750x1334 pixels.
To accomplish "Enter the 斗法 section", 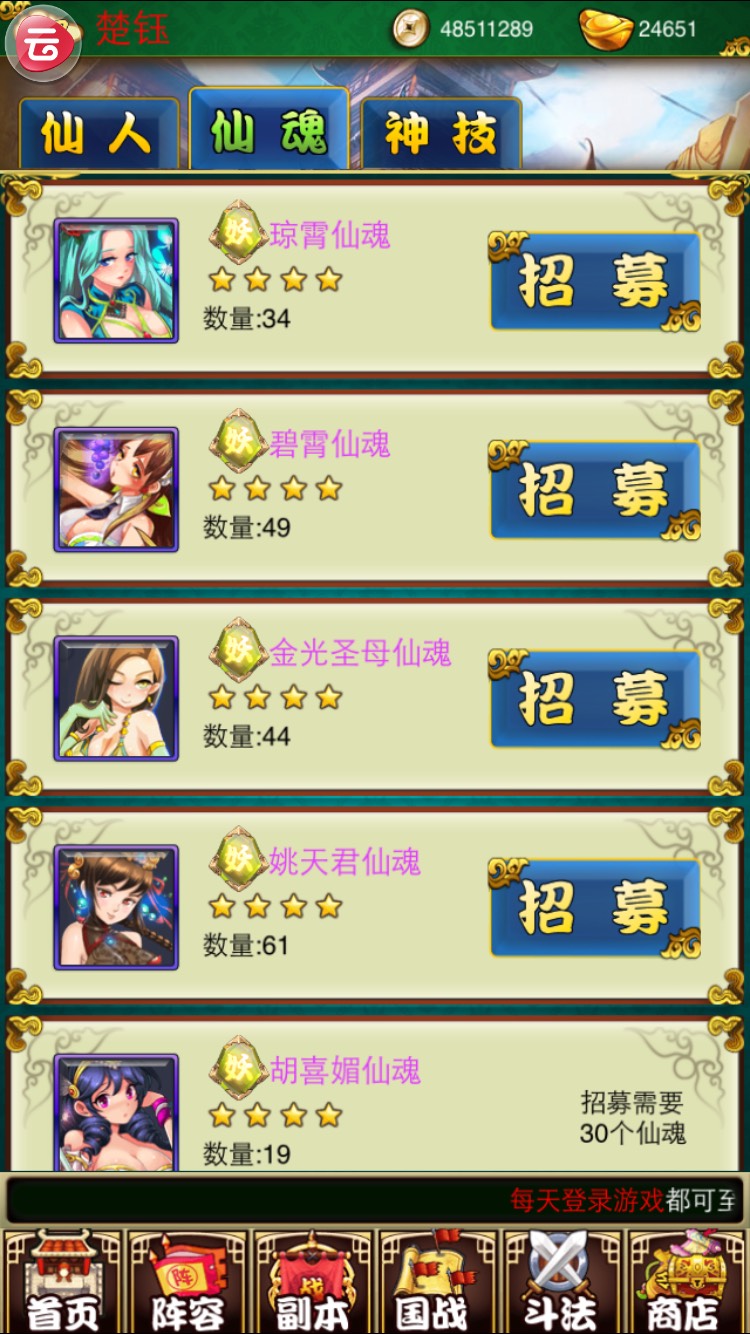I will coord(562,1283).
